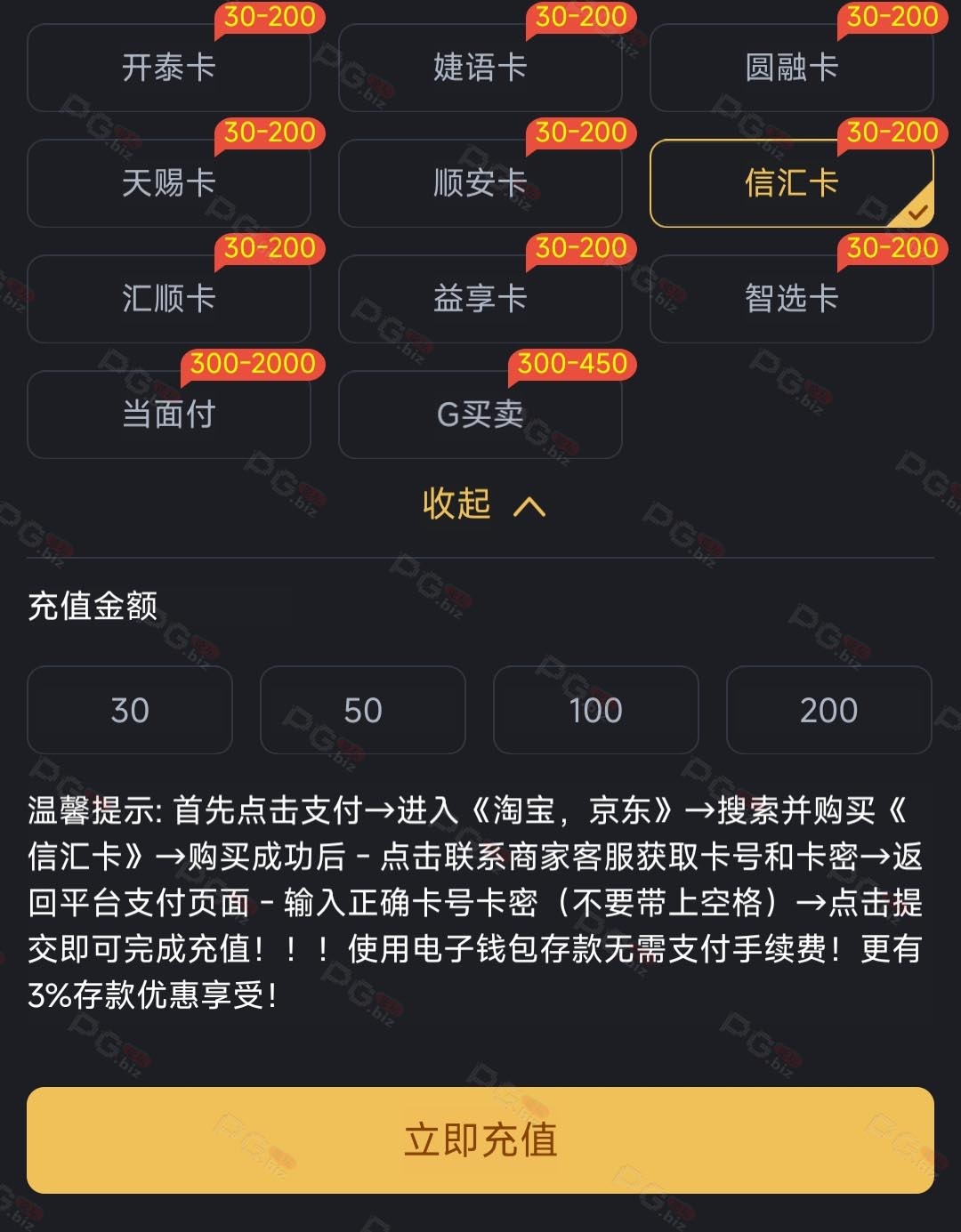
Task: Select 100 as recharge amount
Action: click(596, 710)
